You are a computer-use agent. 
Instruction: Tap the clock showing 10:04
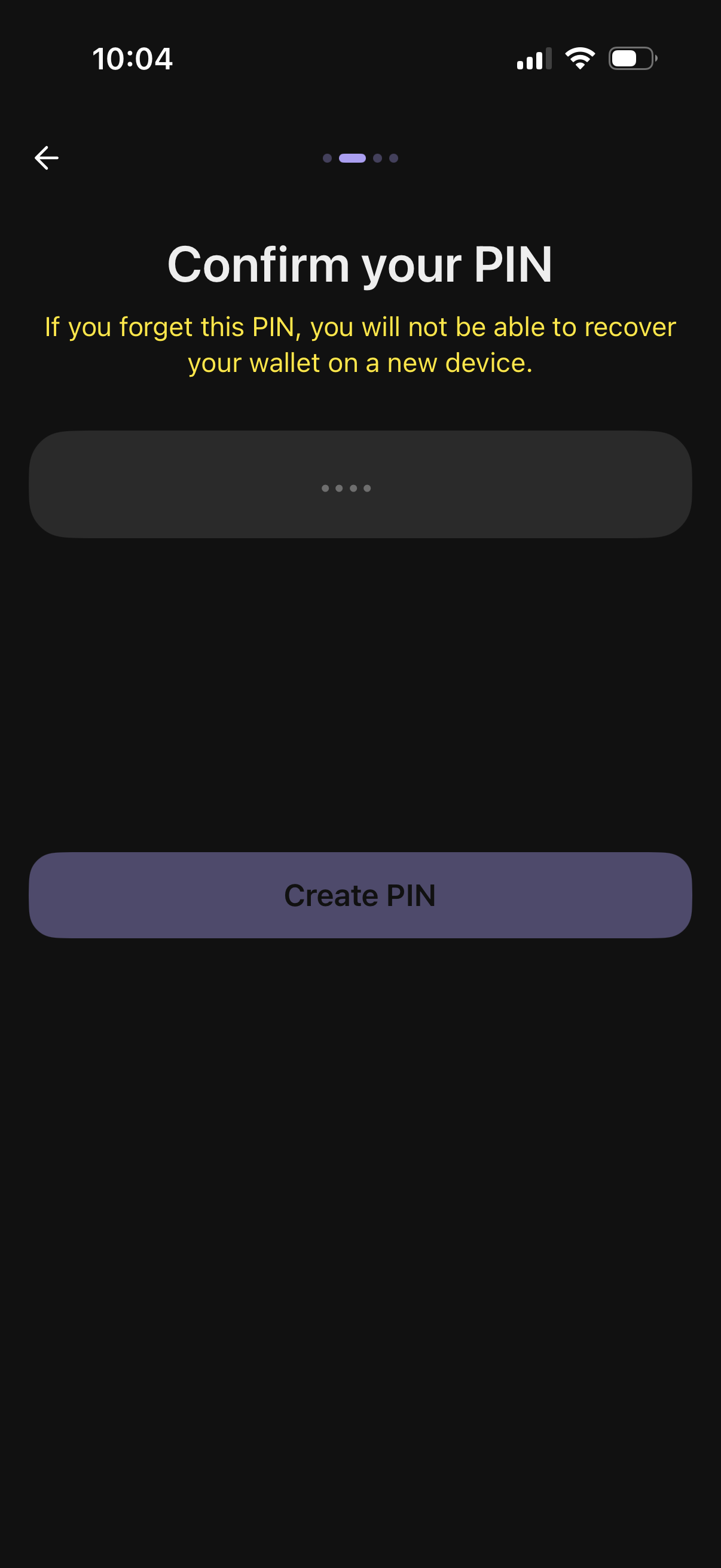133,59
